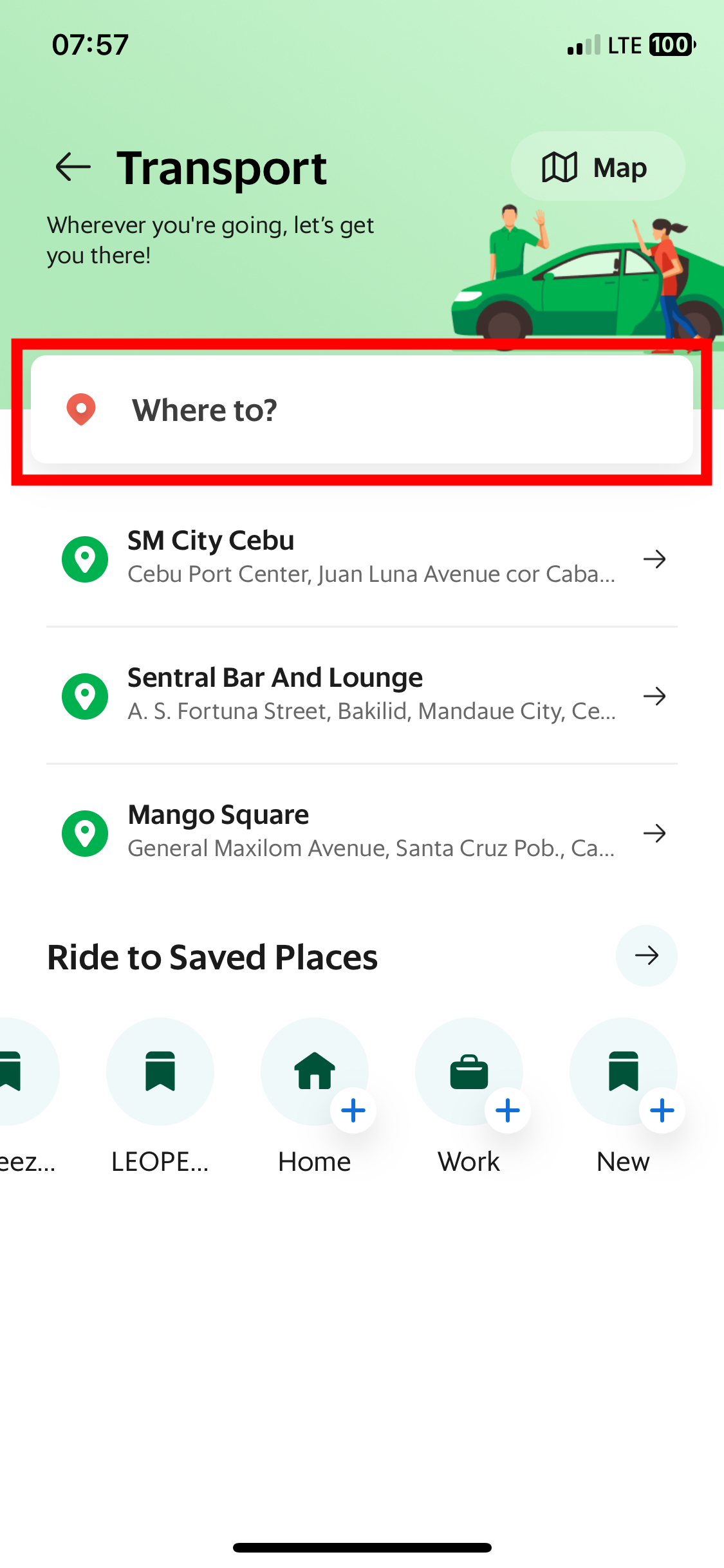The height and width of the screenshot is (1568, 724).
Task: Choose Sentral Bar And Lounge from recents
Action: pyautogui.click(x=360, y=695)
